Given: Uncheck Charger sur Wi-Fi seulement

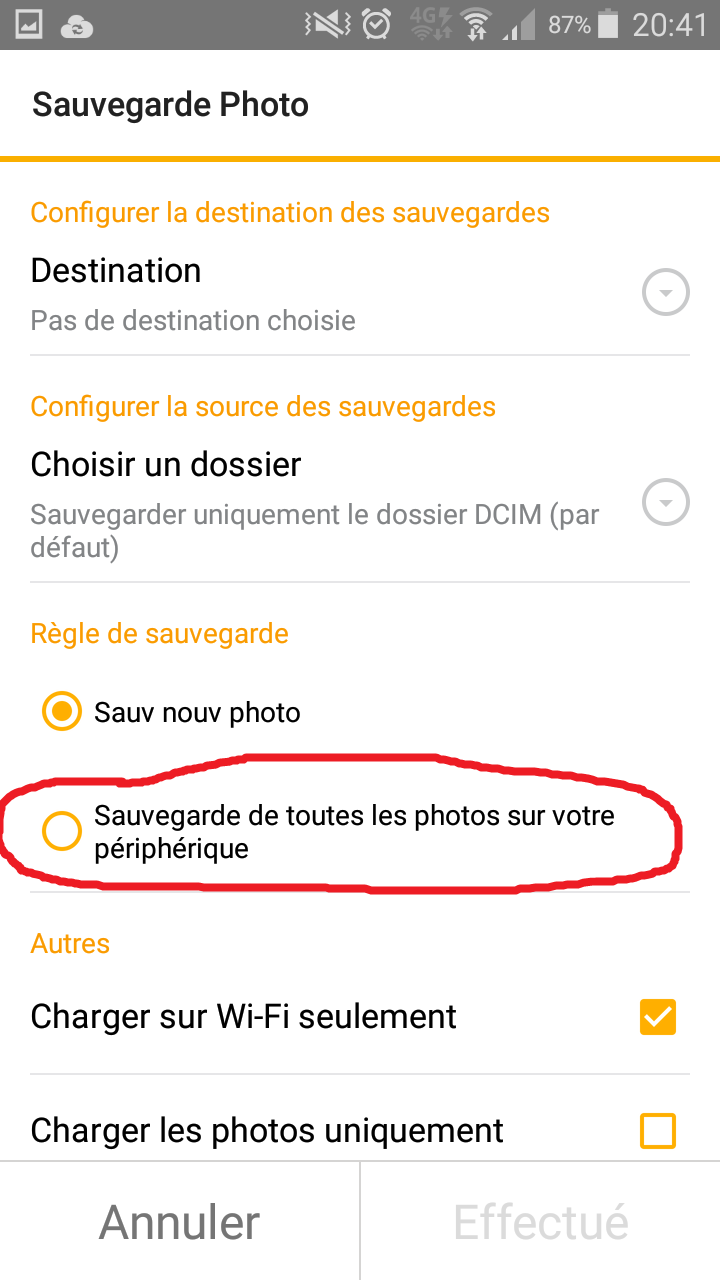Looking at the screenshot, I should point(658,1017).
